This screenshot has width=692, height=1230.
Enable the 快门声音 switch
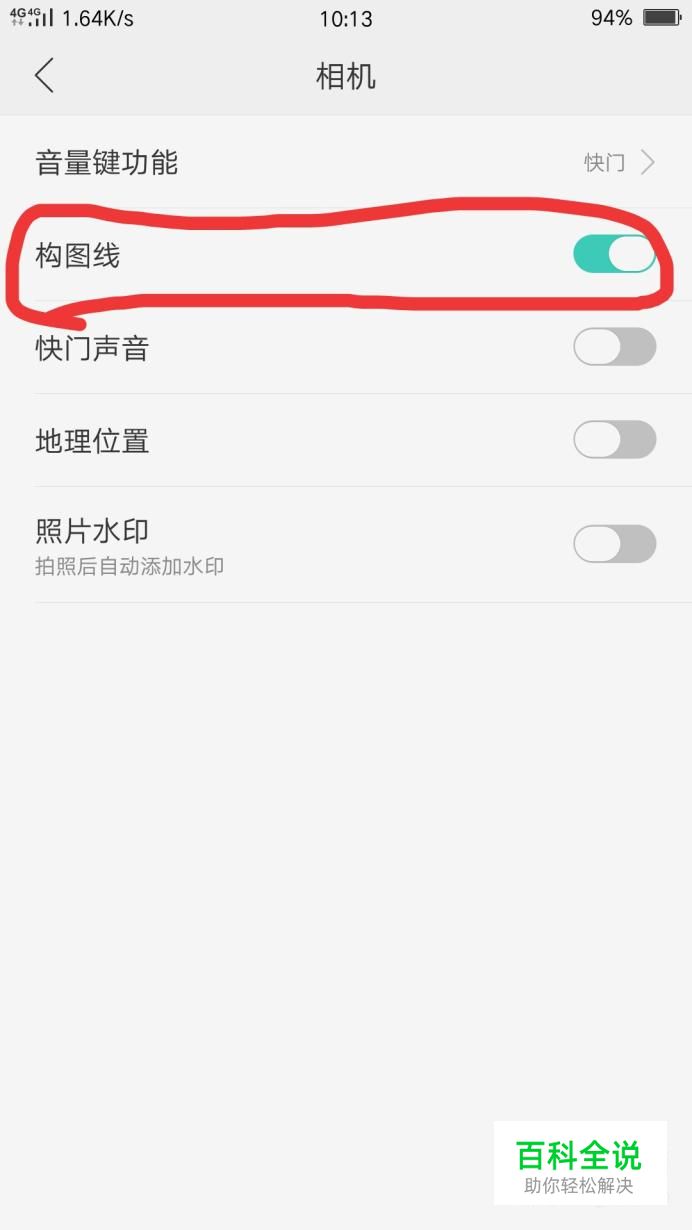coord(614,347)
